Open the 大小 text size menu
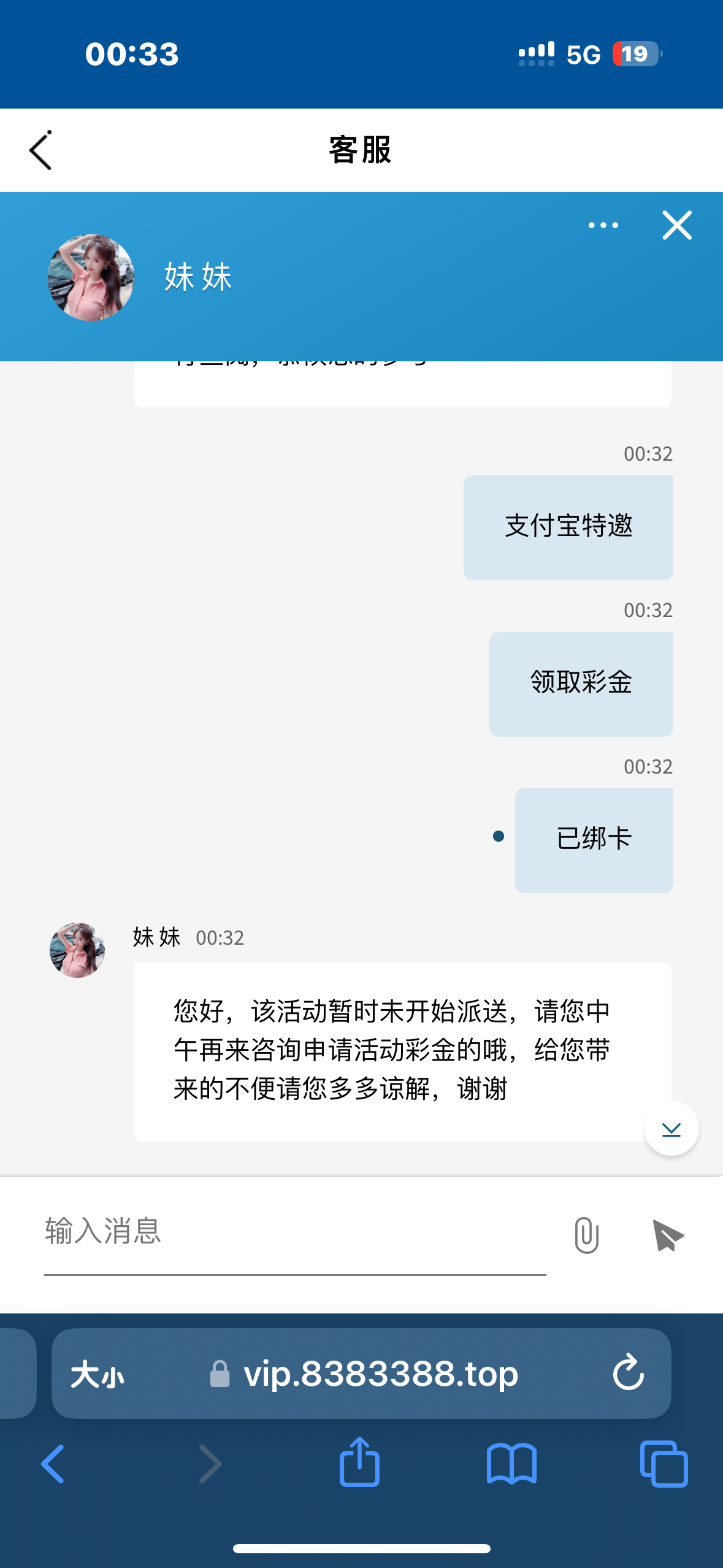Viewport: 723px width, 1568px height. (x=98, y=1374)
